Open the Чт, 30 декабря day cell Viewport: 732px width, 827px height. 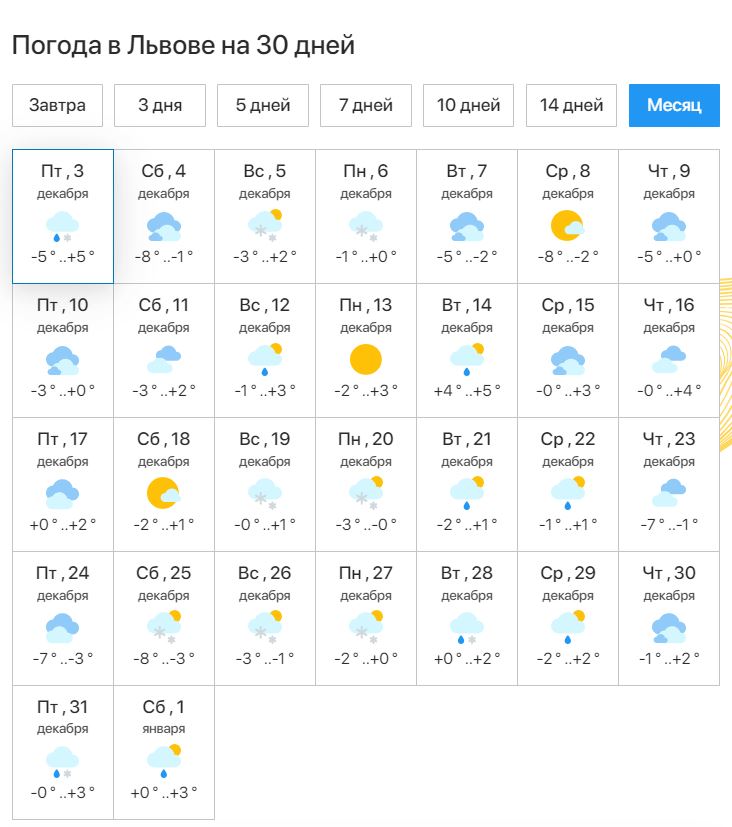click(669, 618)
